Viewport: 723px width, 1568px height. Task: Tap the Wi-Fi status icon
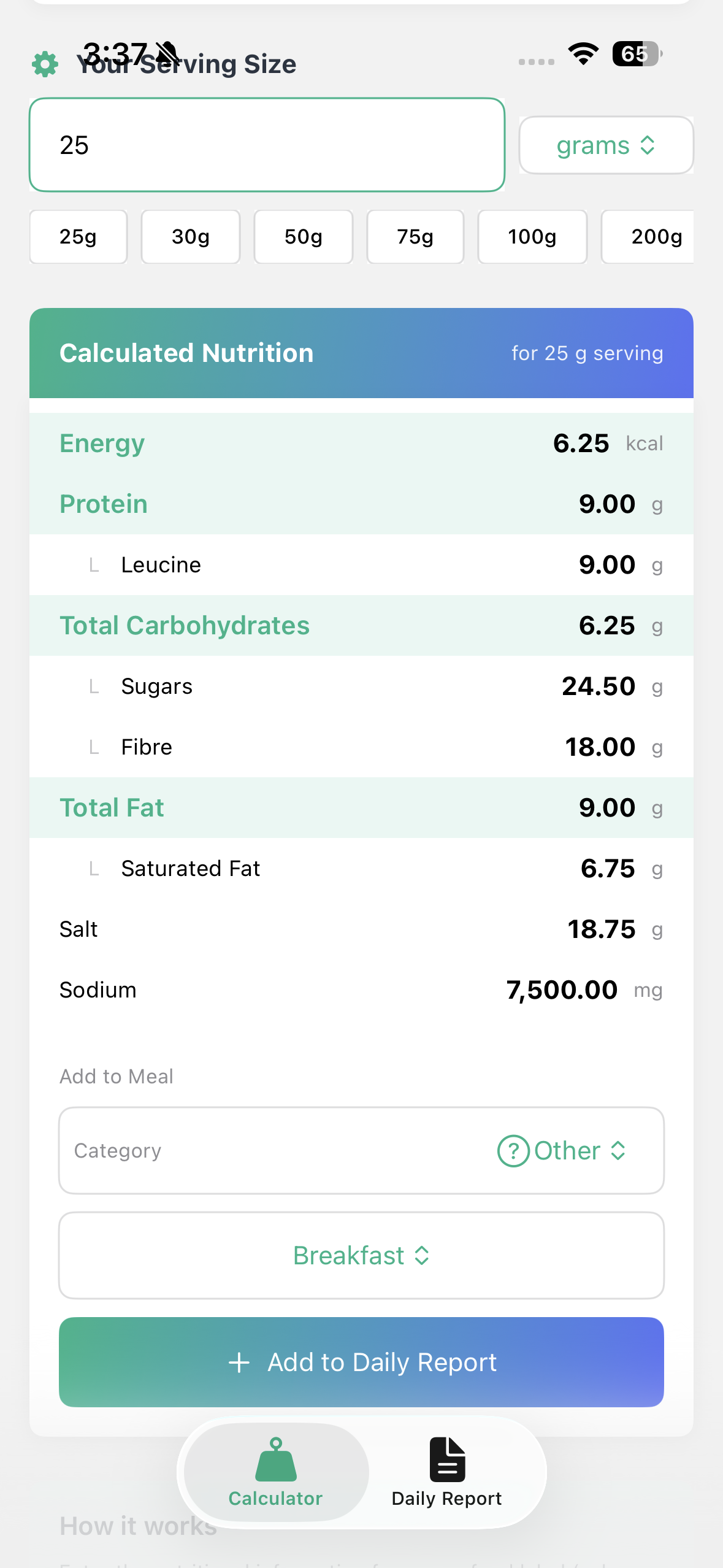[x=582, y=54]
